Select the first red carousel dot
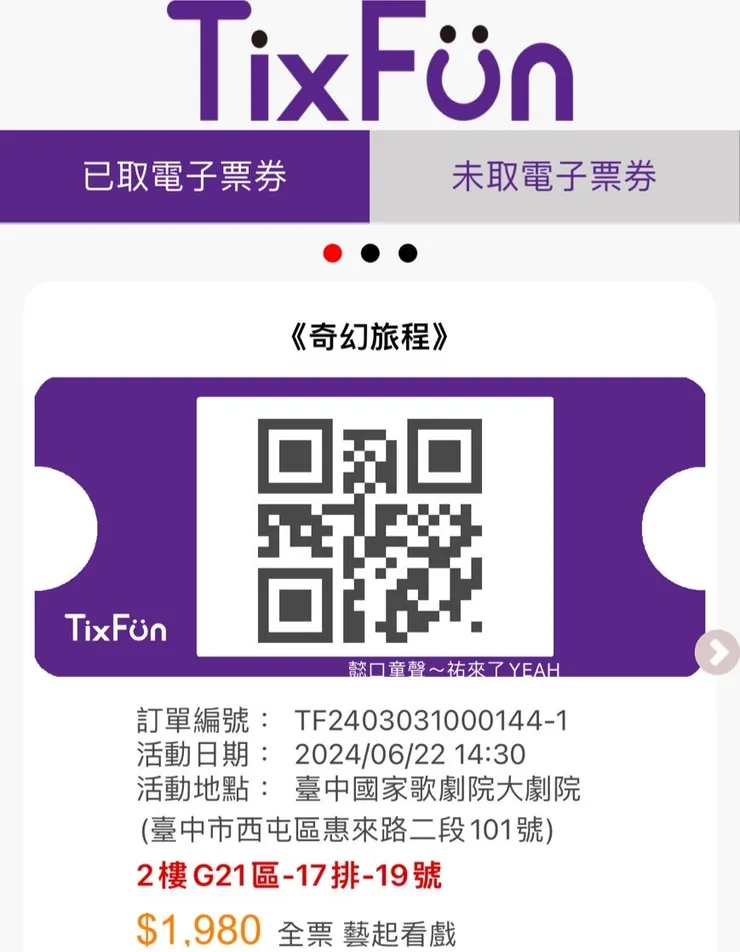This screenshot has height=952, width=740. pyautogui.click(x=330, y=254)
